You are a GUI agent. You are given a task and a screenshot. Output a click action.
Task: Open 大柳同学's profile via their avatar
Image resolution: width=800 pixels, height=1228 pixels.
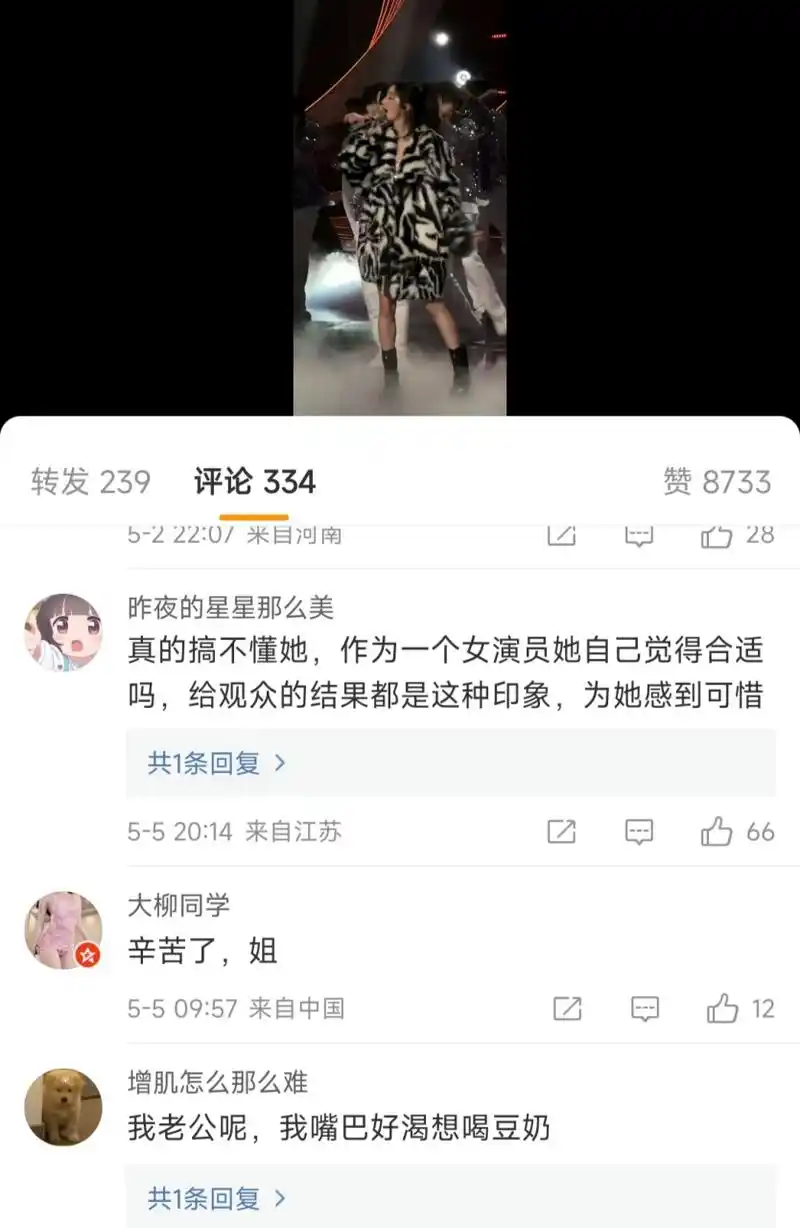(64, 928)
